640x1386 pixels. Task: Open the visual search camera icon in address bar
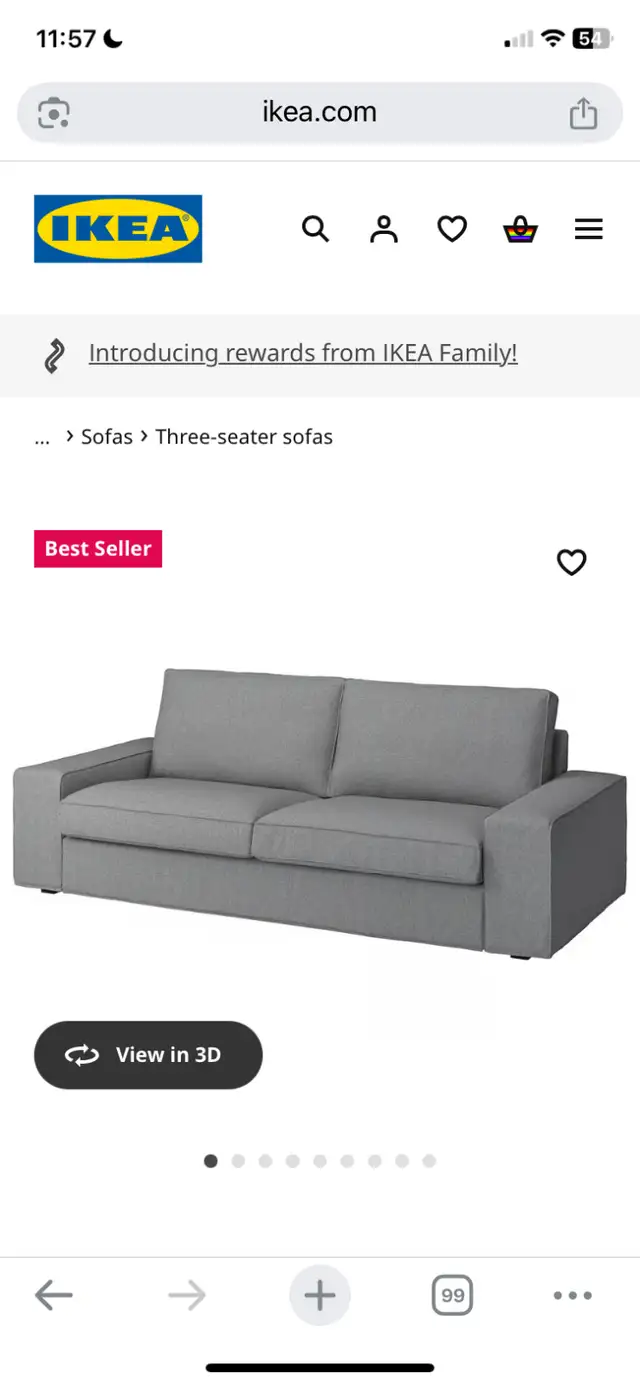pyautogui.click(x=54, y=113)
